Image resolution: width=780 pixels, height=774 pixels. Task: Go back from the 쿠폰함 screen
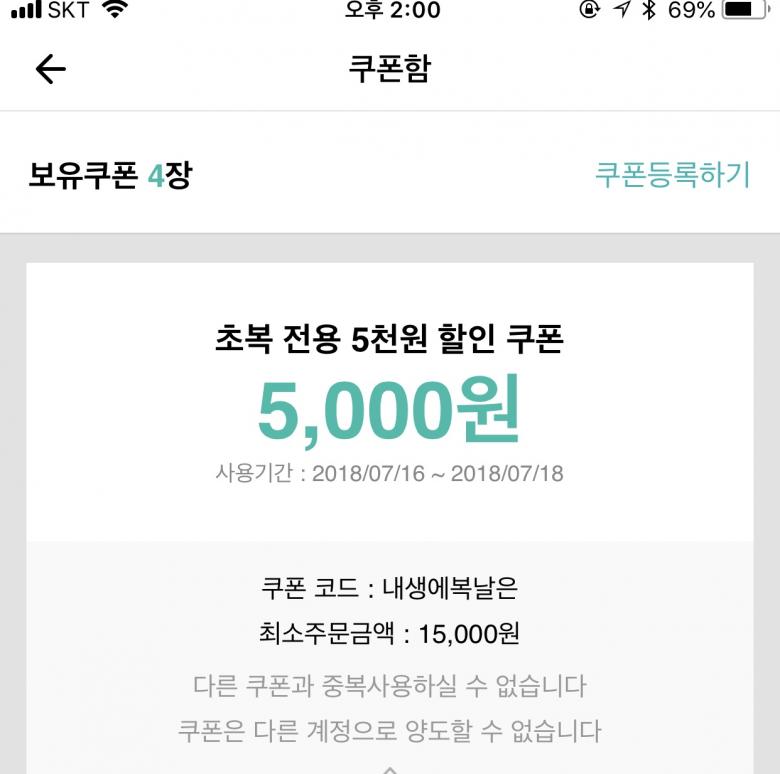click(x=50, y=68)
